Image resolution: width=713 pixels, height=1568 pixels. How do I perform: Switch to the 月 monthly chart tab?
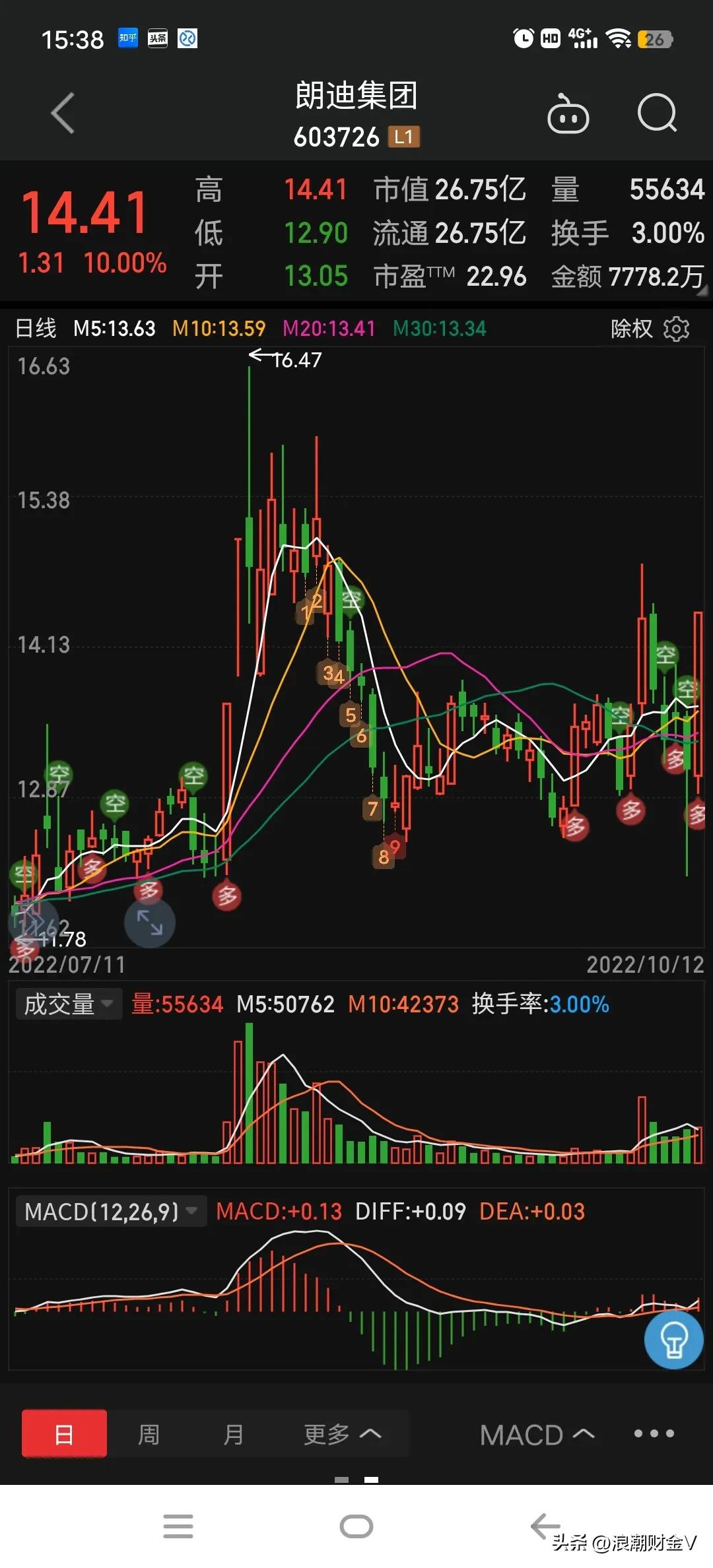coord(234,1434)
